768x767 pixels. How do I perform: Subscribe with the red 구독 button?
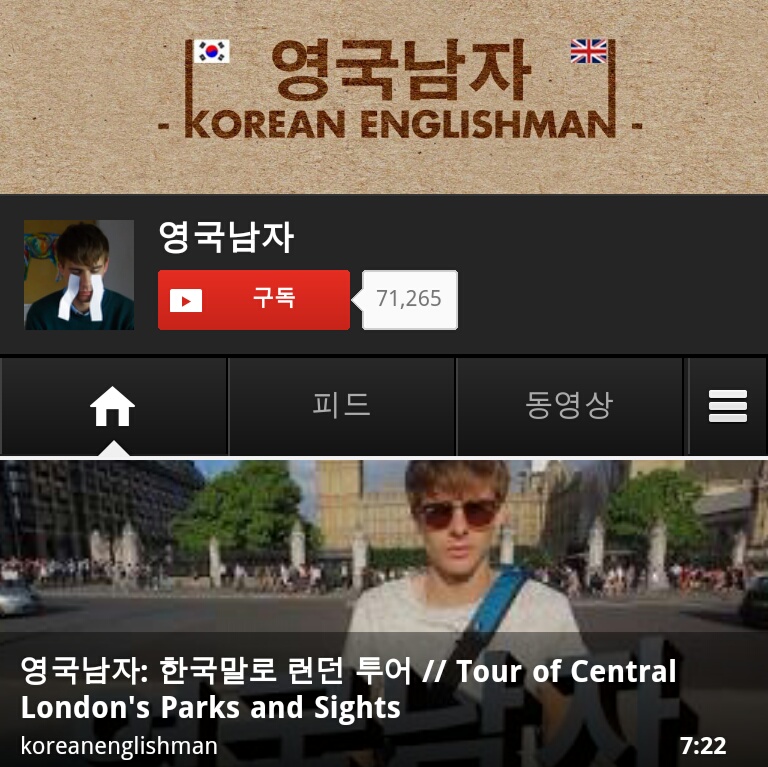click(x=253, y=299)
